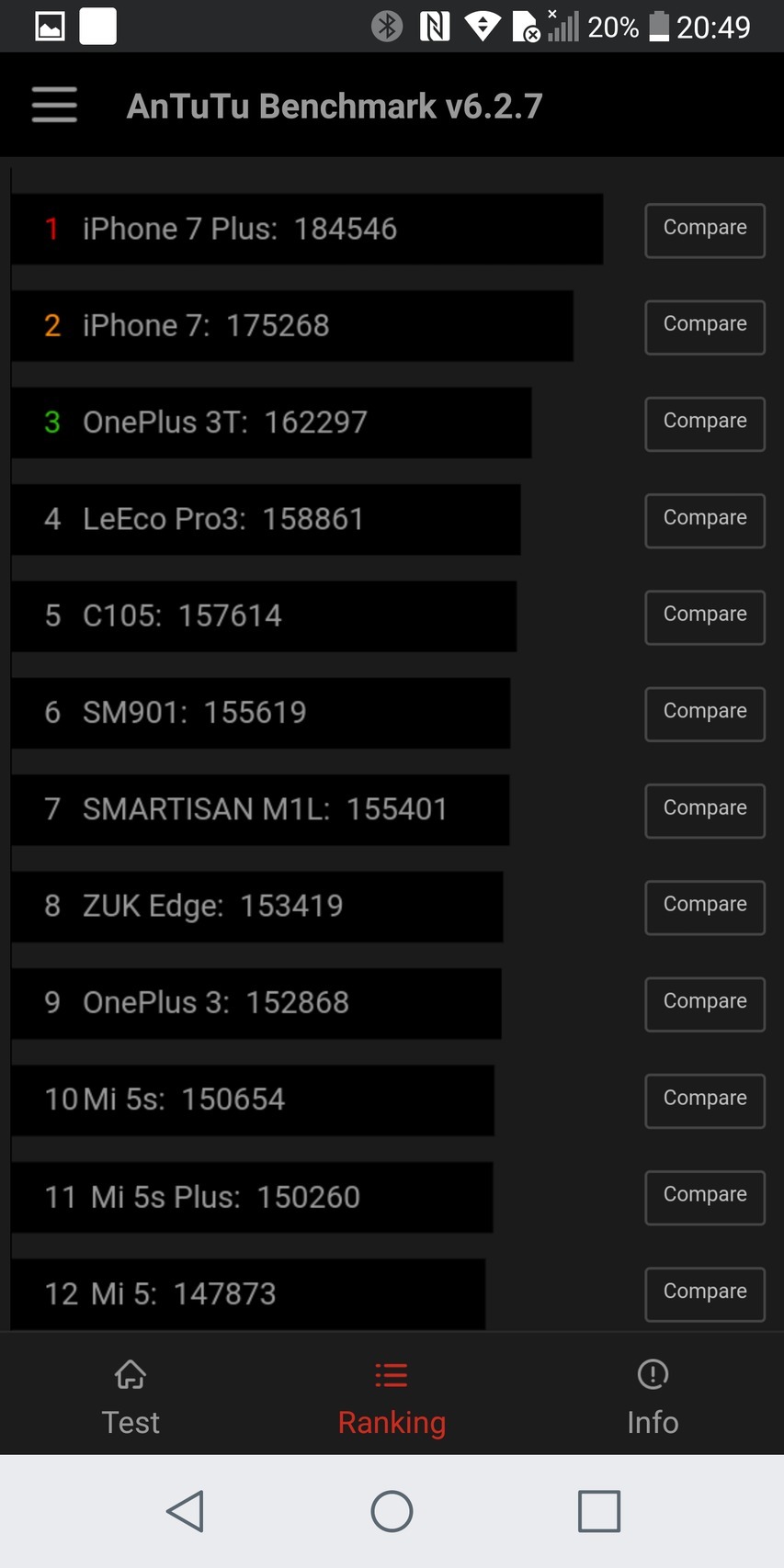Screen dimensions: 784x1568
Task: Compare with ZUK Edge
Action: point(704,907)
